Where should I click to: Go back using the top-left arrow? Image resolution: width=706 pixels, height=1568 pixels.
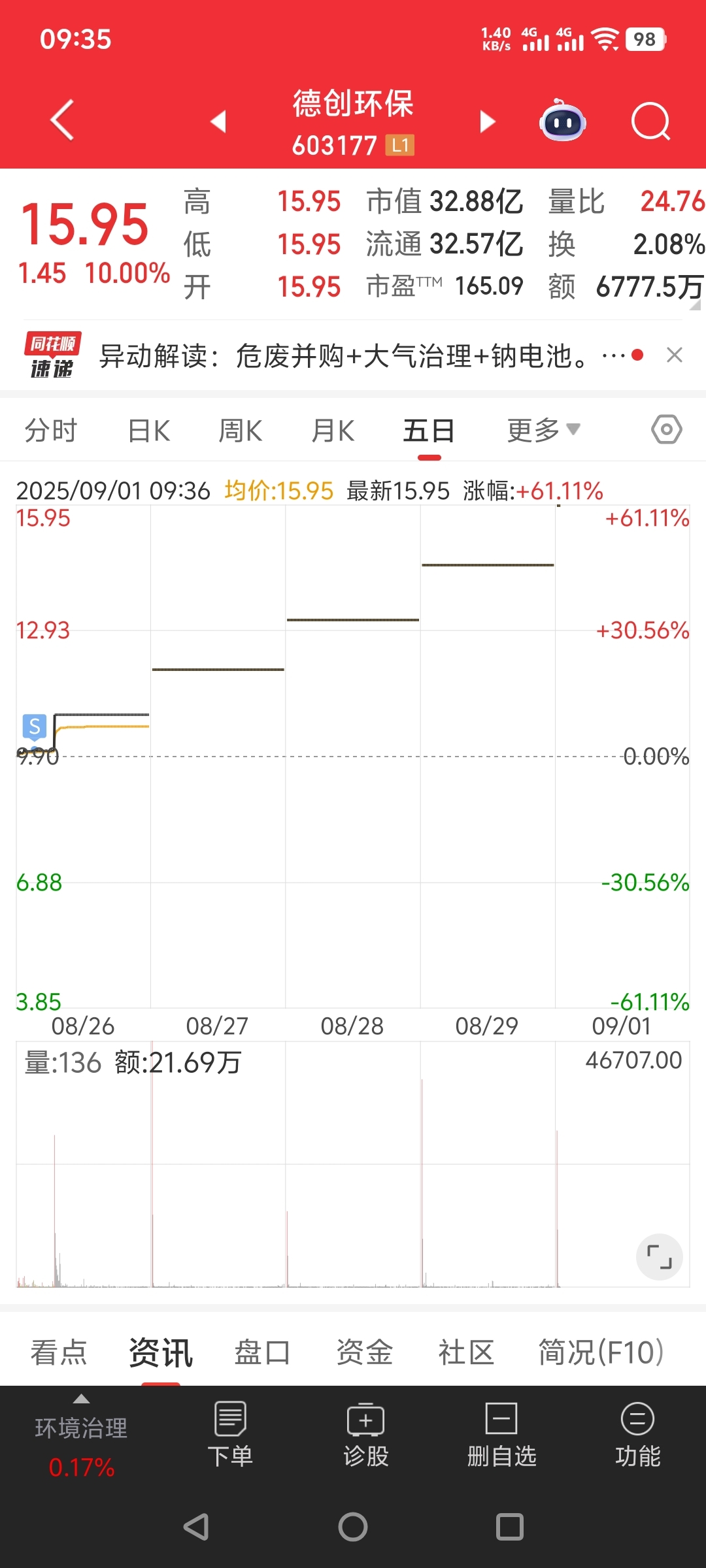63,120
